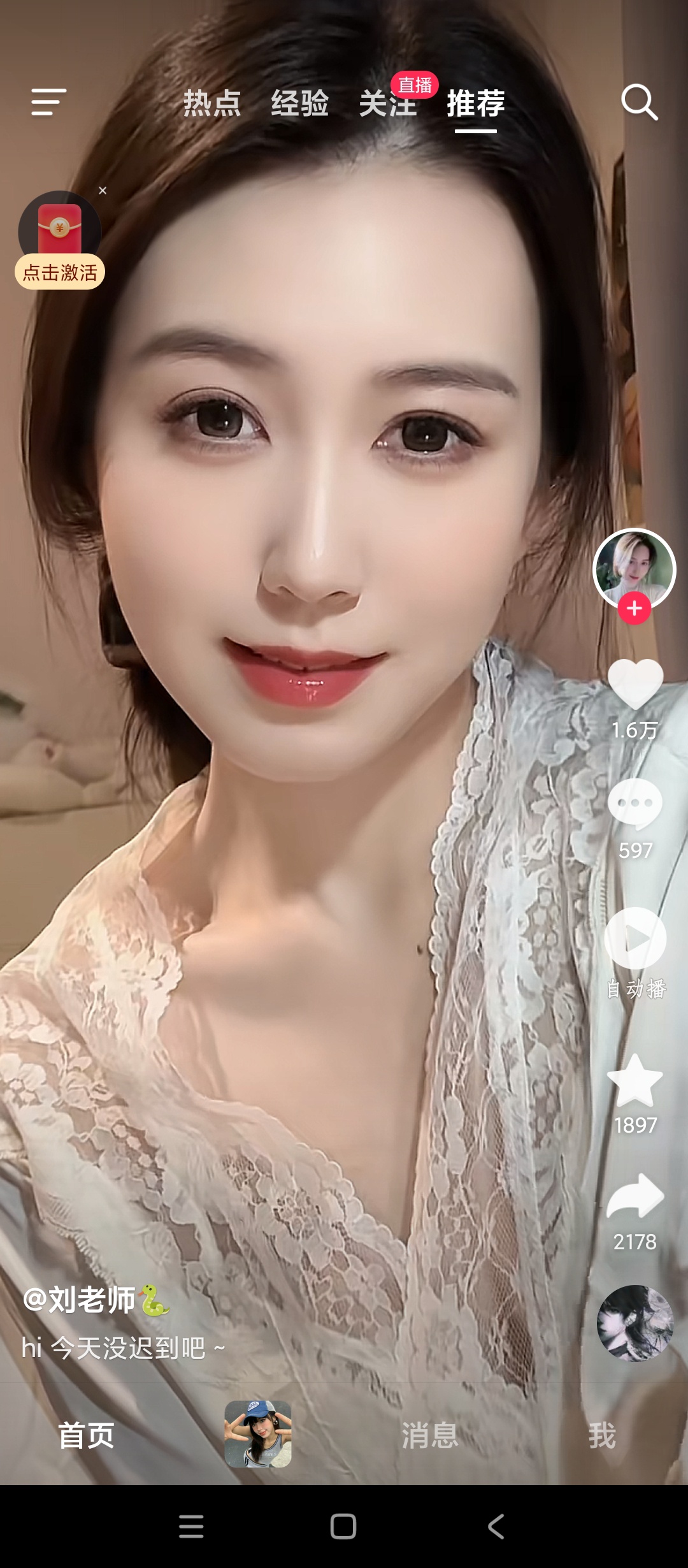This screenshot has height=1568, width=688.
Task: Open @刘老师 username link
Action: click(80, 1300)
